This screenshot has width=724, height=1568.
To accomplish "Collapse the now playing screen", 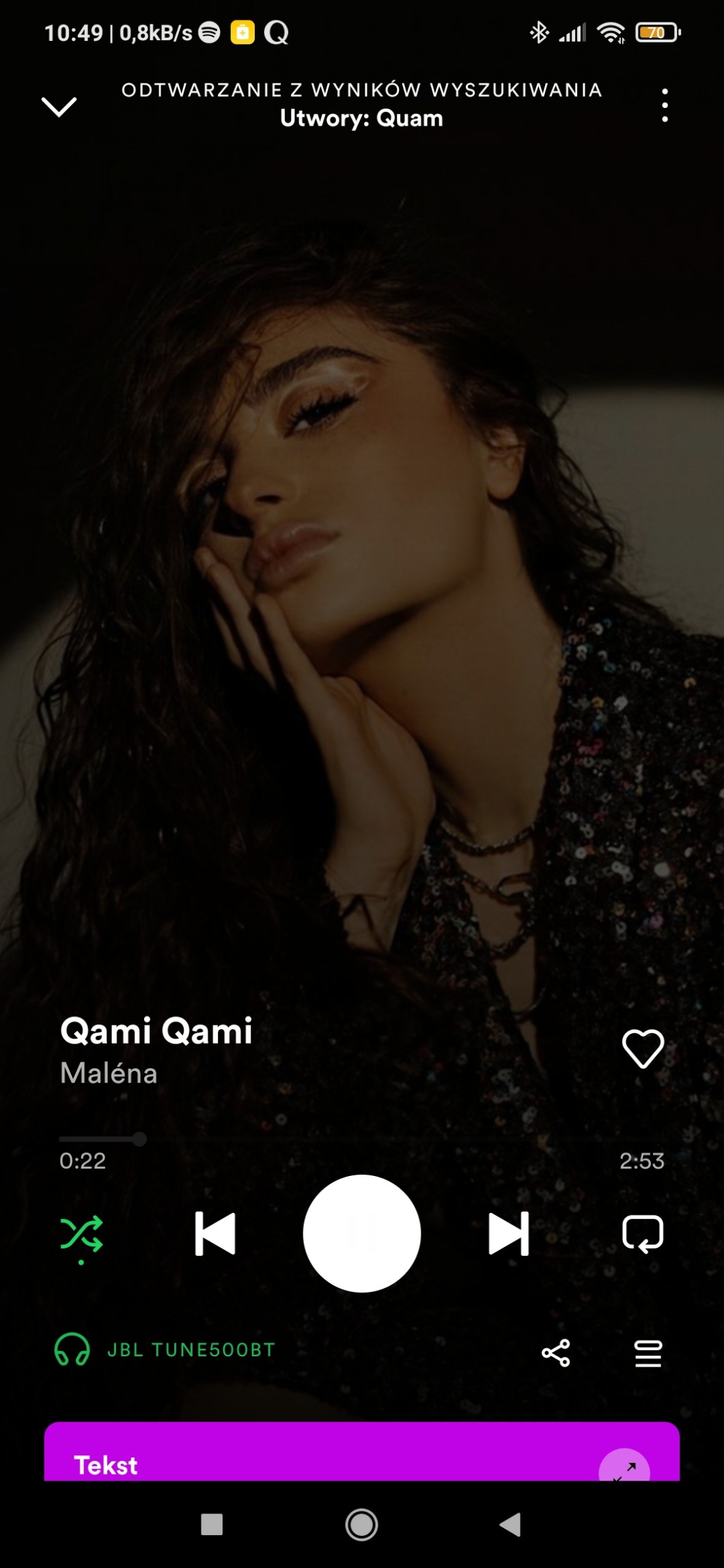I will click(x=59, y=107).
